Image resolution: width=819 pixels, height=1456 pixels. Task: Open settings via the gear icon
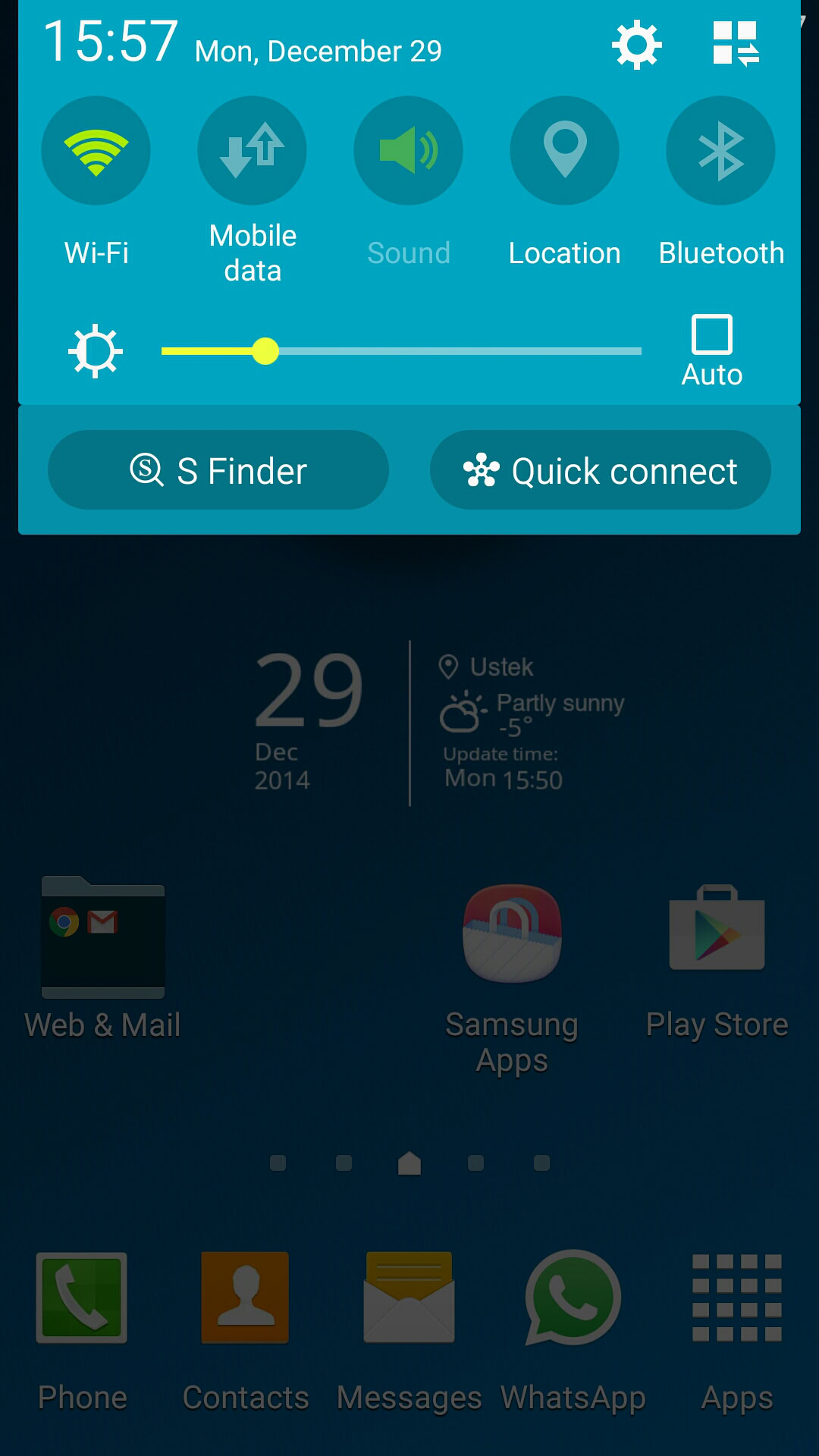click(636, 45)
